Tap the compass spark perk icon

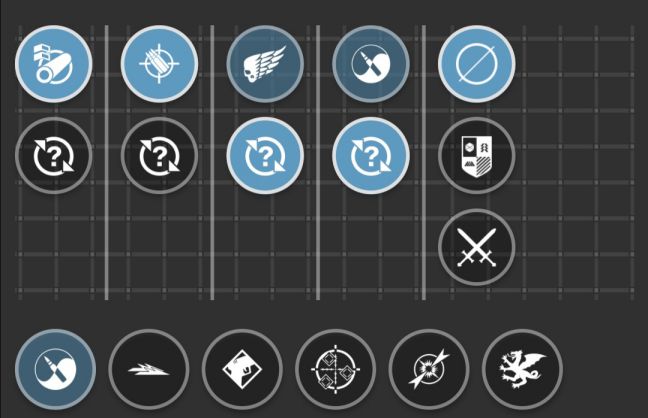[x=428, y=369]
